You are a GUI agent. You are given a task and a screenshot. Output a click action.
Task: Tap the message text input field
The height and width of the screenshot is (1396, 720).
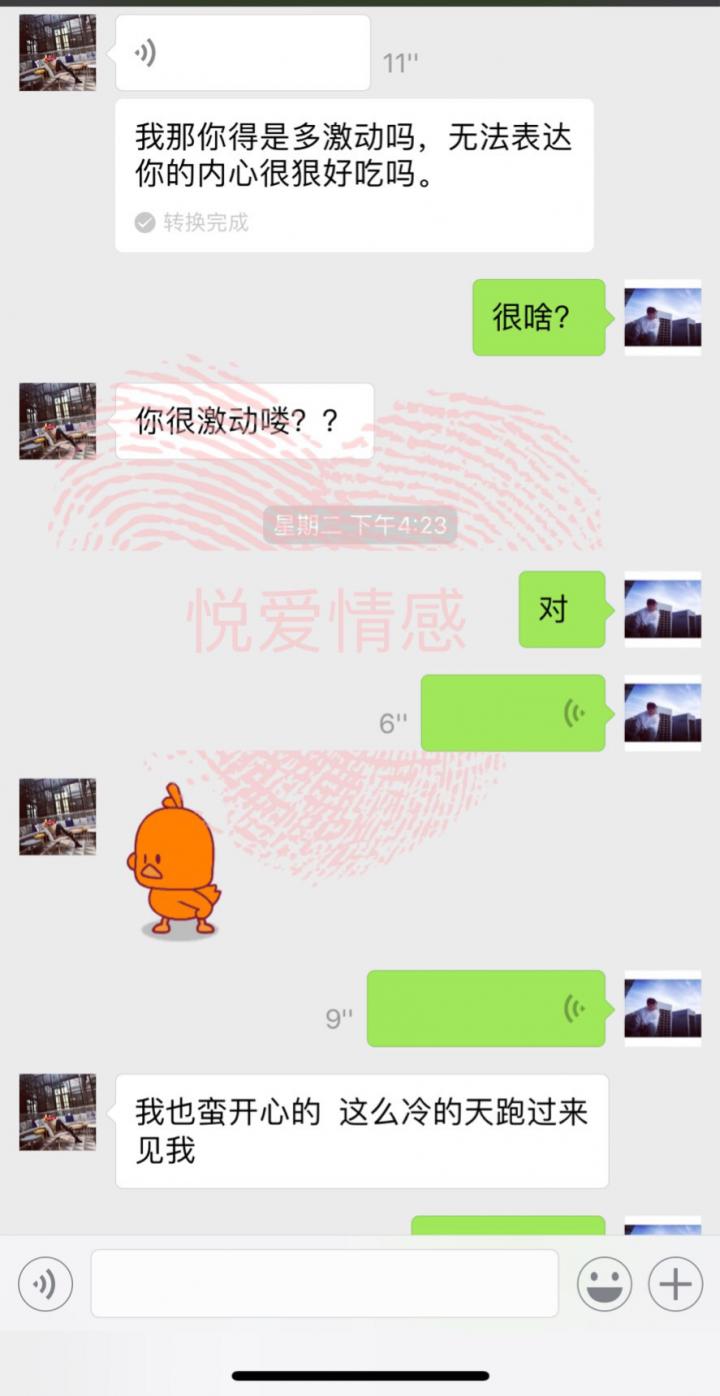pyautogui.click(x=324, y=1283)
